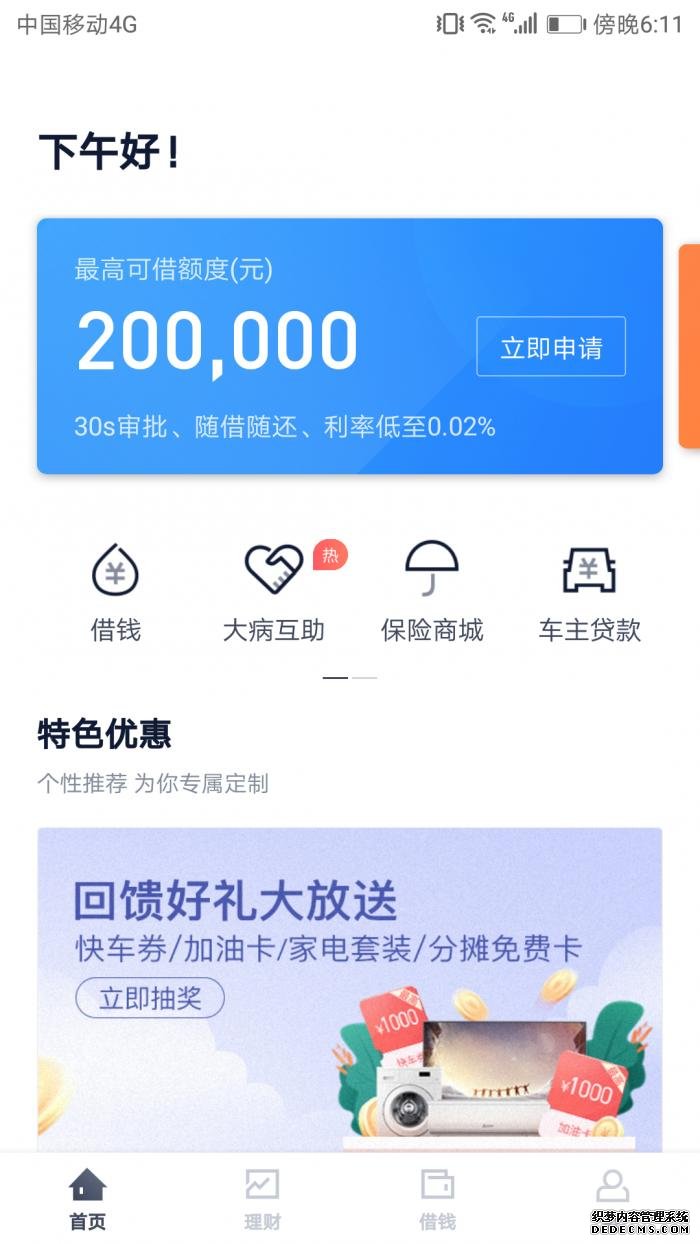This screenshot has height=1244, width=700.
Task: Open 车主贷款 car owner loan
Action: point(590,592)
